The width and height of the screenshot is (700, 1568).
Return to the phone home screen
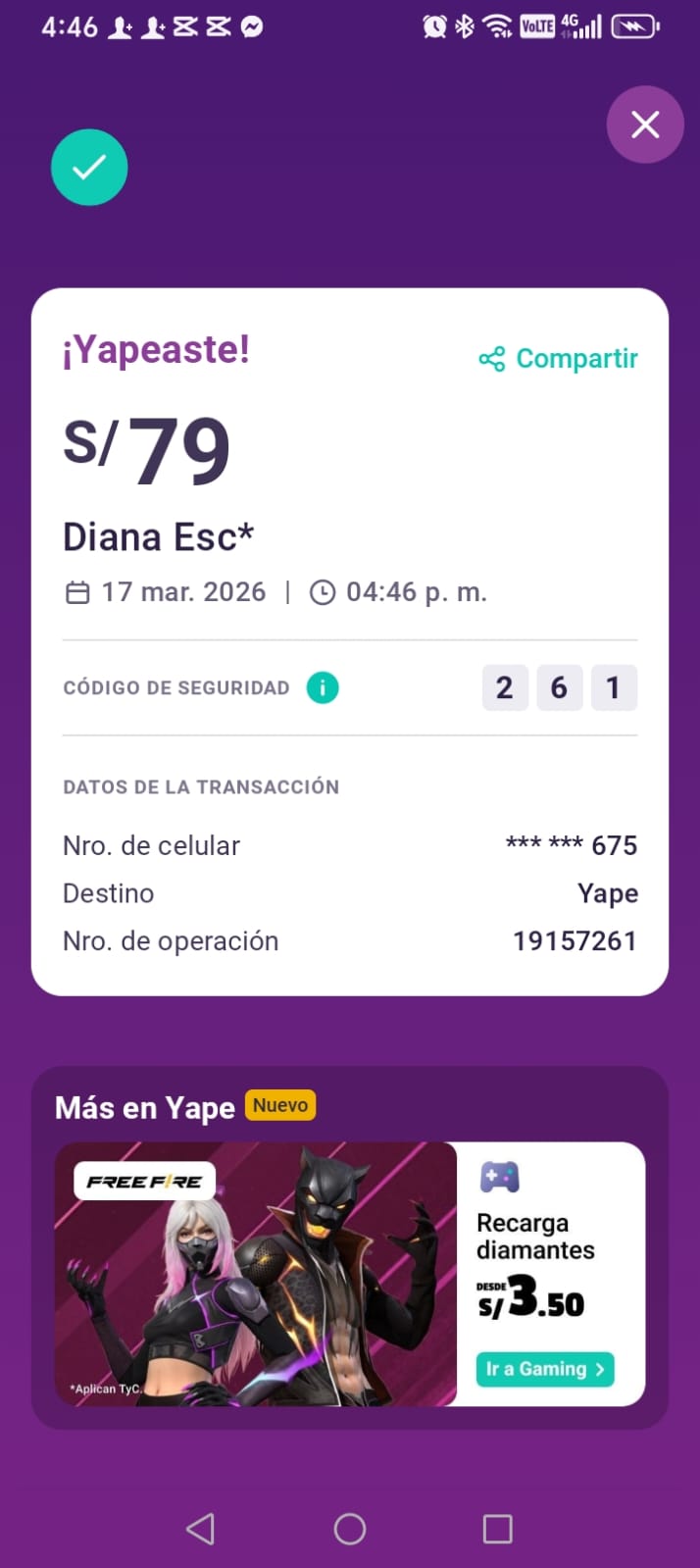350,1529
